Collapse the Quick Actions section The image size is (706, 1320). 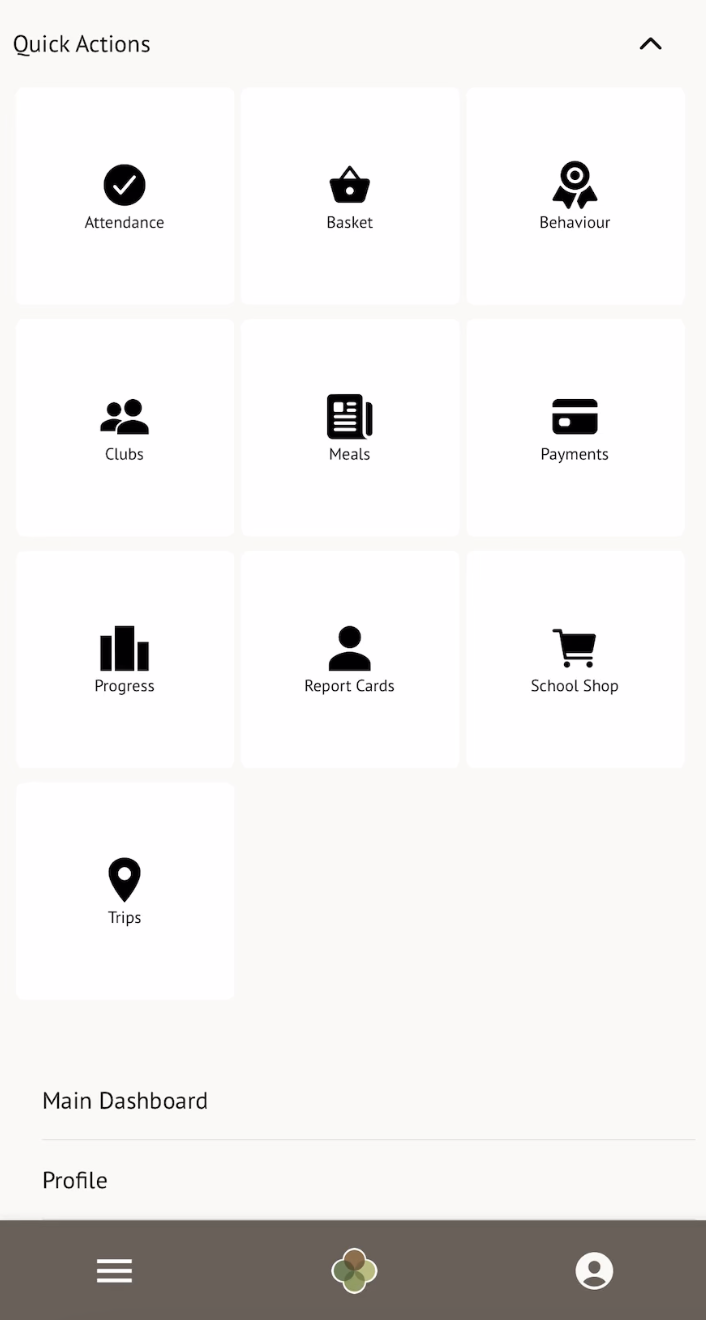point(650,44)
